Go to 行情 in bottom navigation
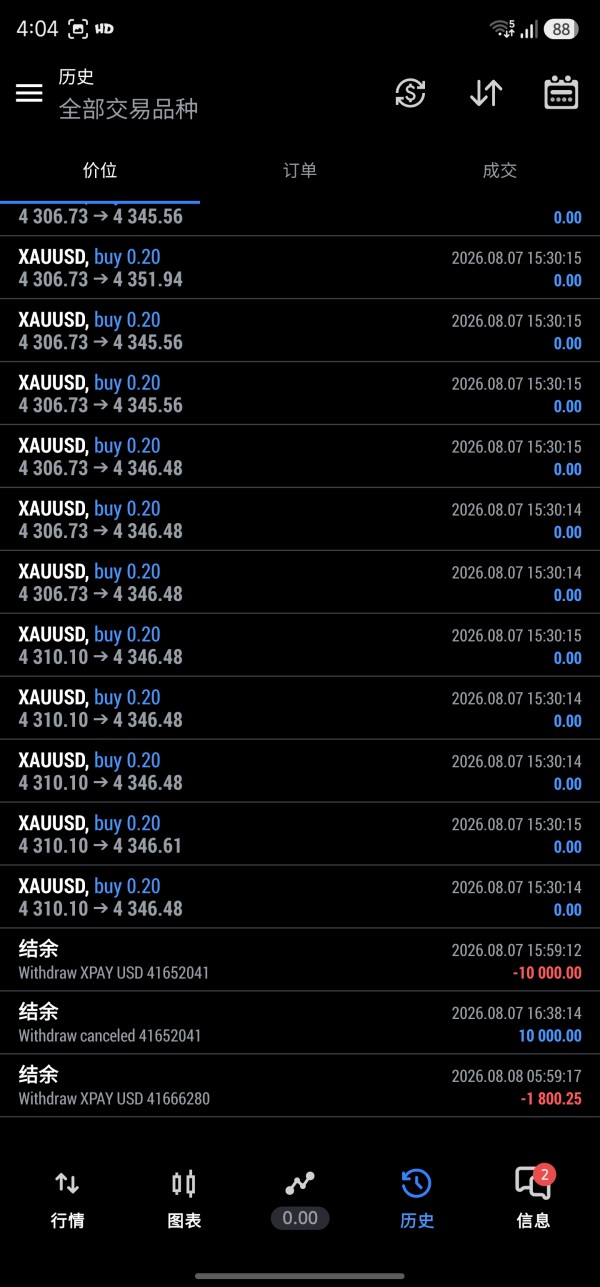Image resolution: width=600 pixels, height=1287 pixels. point(67,1199)
